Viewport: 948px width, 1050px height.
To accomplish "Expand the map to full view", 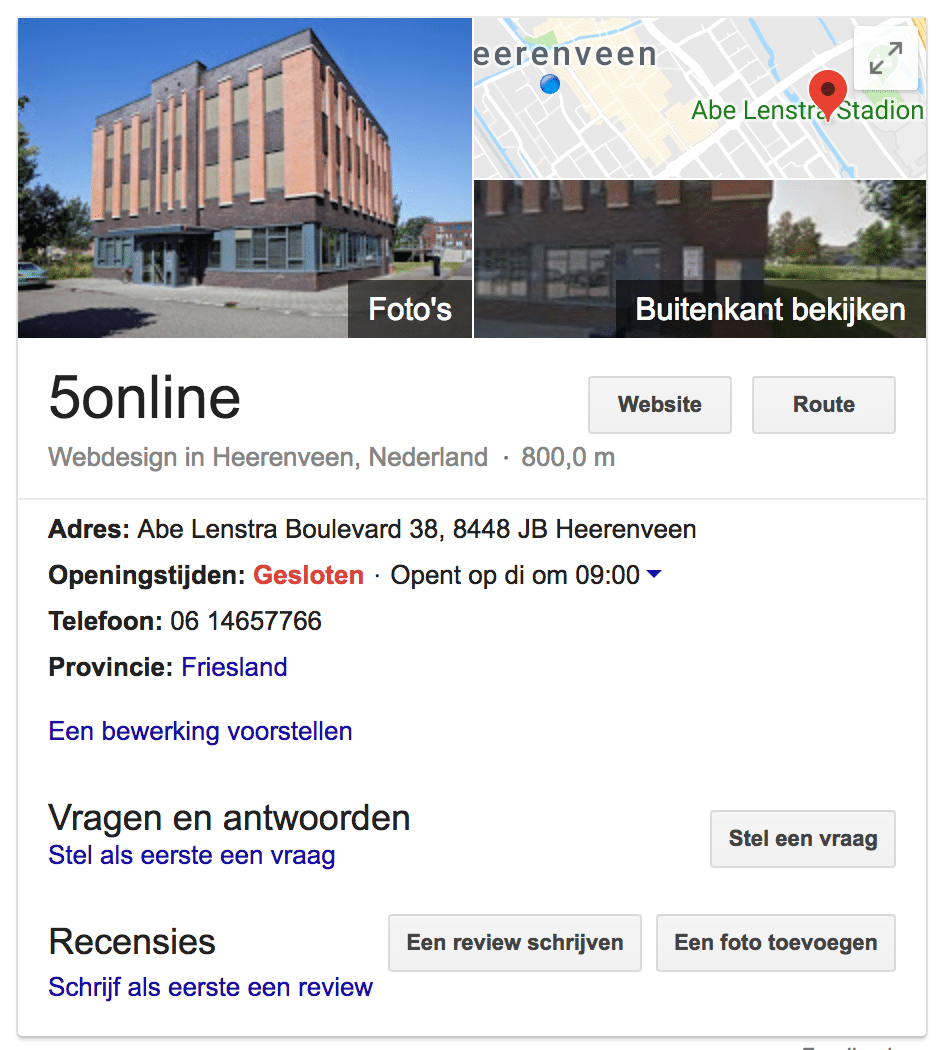I will [885, 59].
